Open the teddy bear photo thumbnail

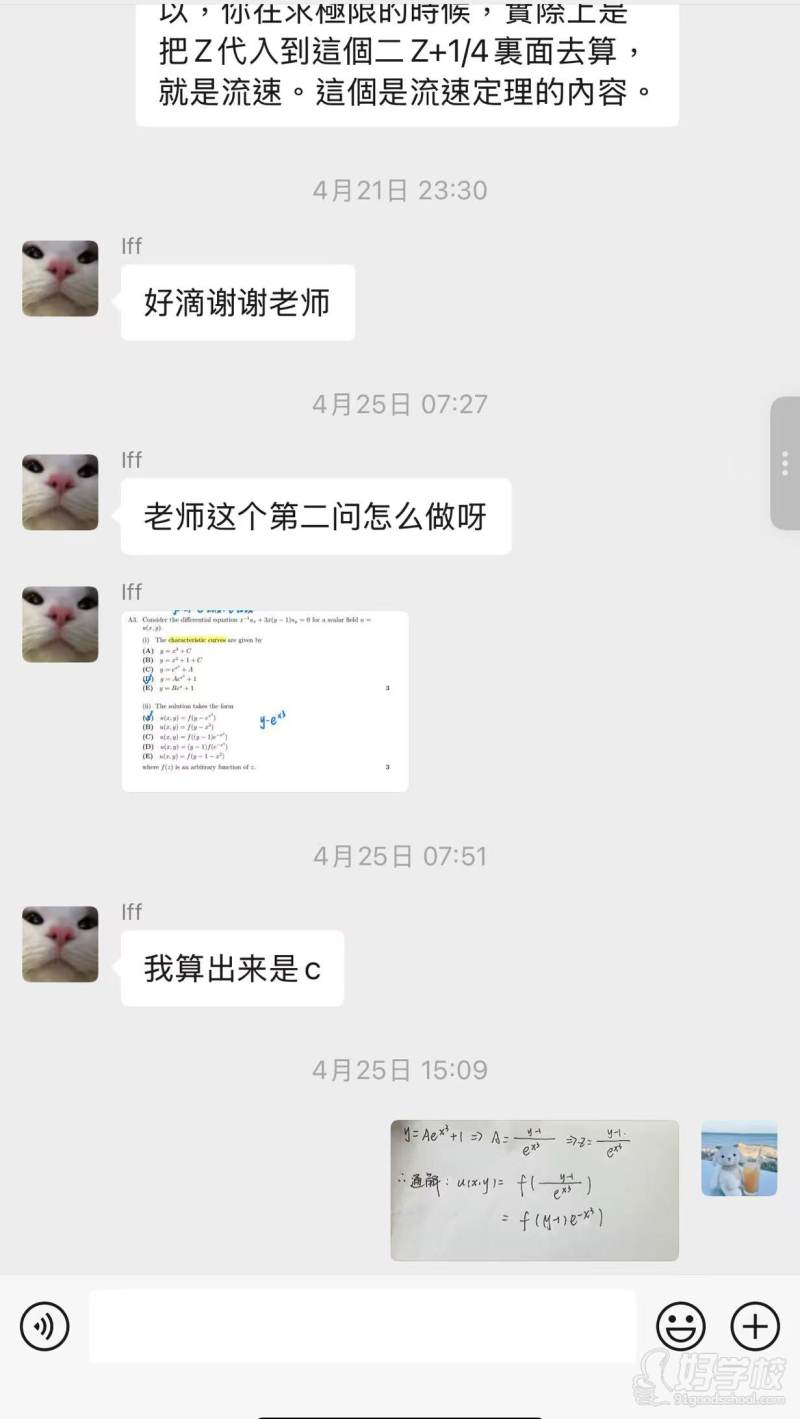[738, 1158]
